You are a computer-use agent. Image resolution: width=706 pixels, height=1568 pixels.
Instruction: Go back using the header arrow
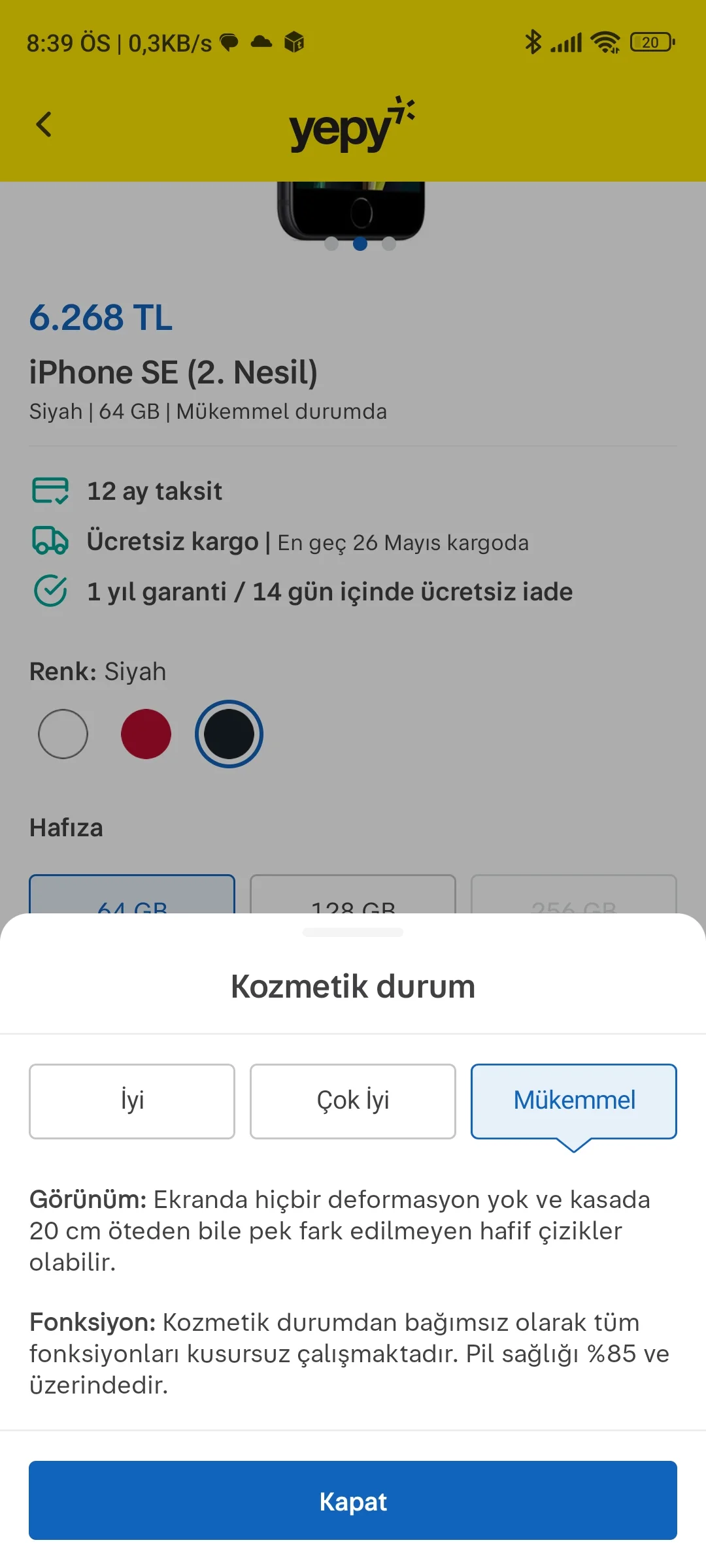pos(44,124)
